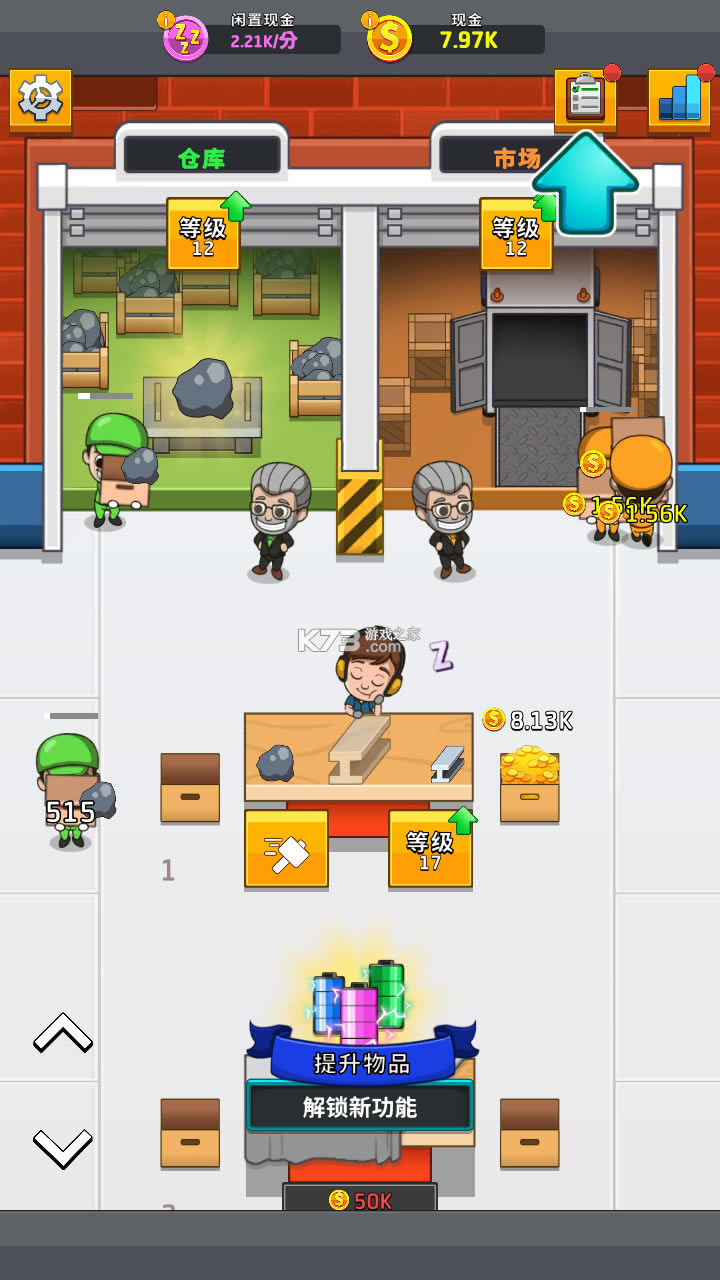This screenshot has width=720, height=1280.
Task: Tap the up arrow to move up
Action: pyautogui.click(x=63, y=1033)
